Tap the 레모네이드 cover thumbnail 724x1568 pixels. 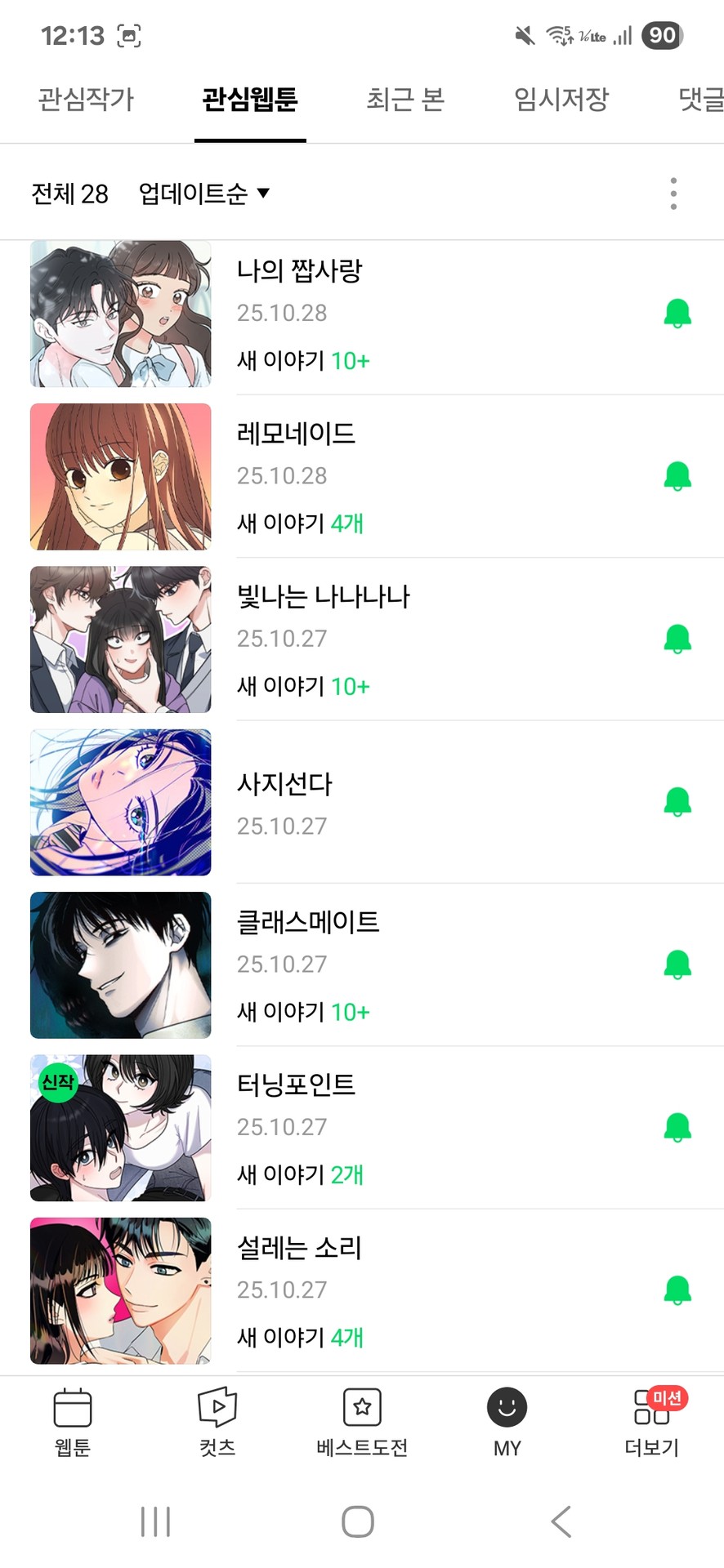click(x=121, y=476)
